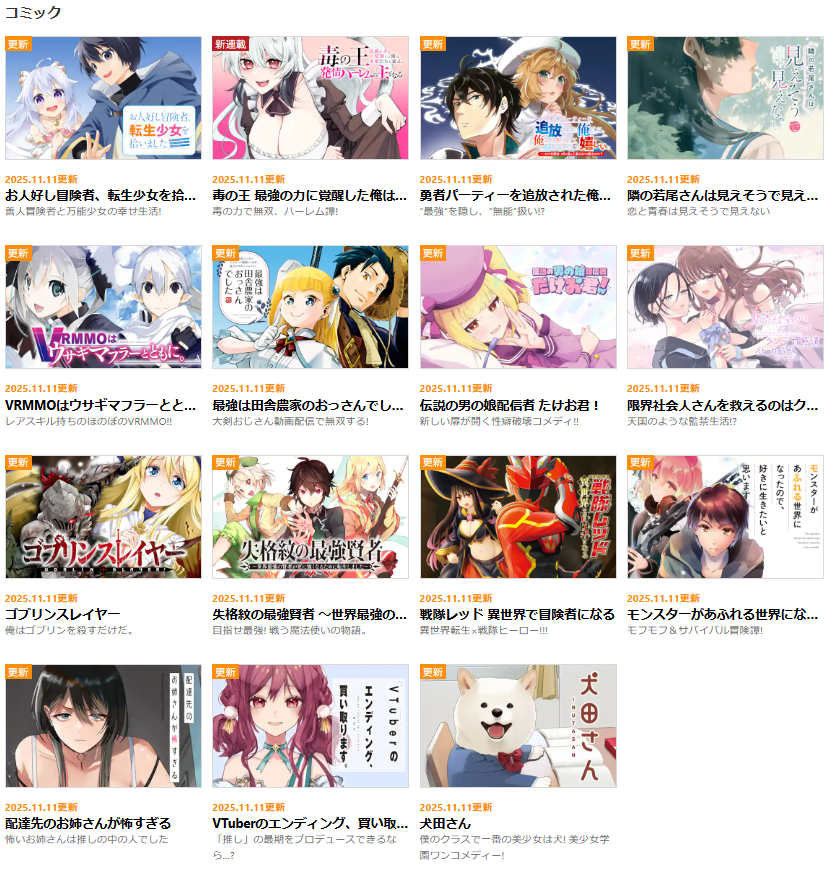The width and height of the screenshot is (831, 869).
Task: Open the new series 毒の王
Action: point(310,98)
